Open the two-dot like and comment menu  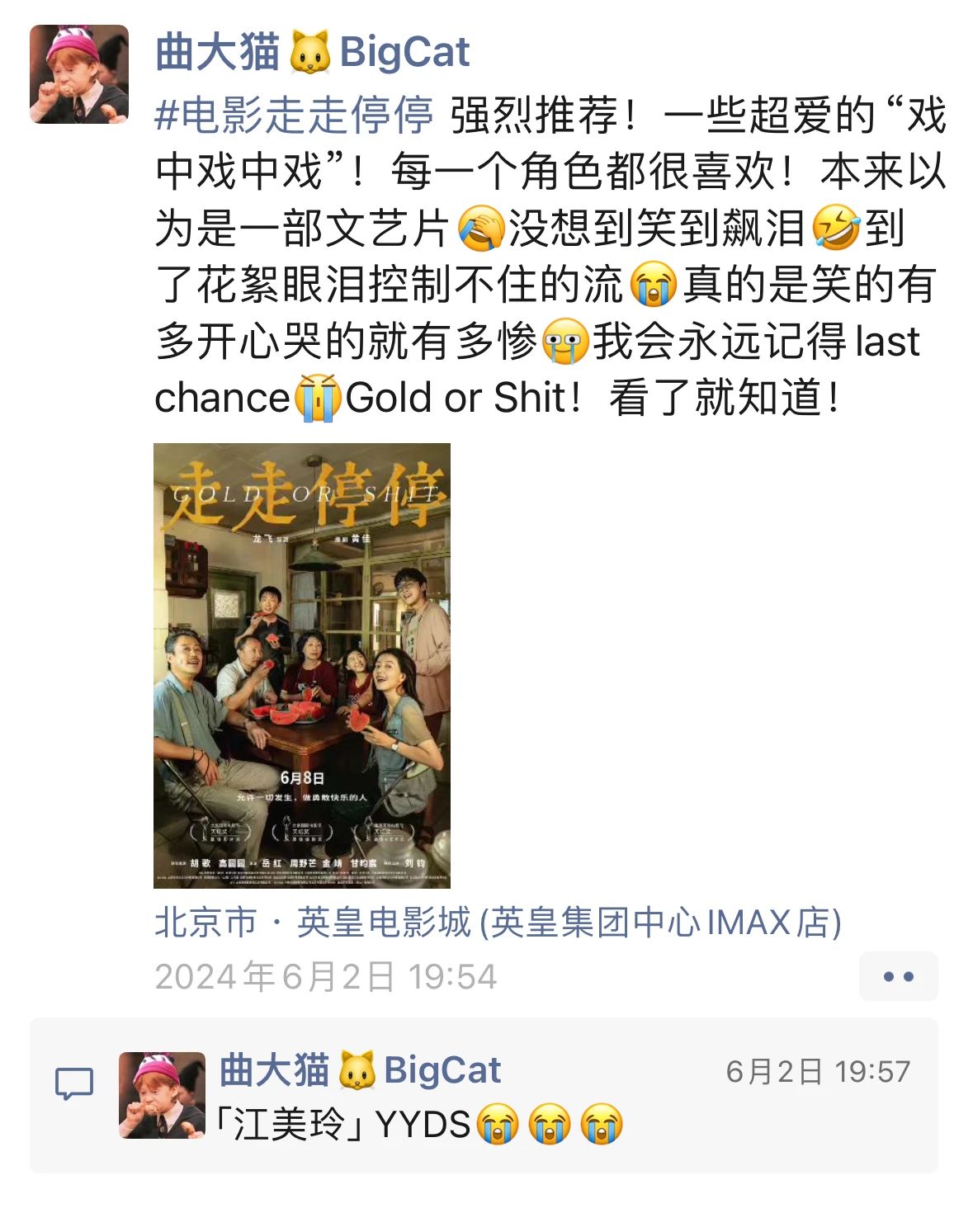coord(898,976)
